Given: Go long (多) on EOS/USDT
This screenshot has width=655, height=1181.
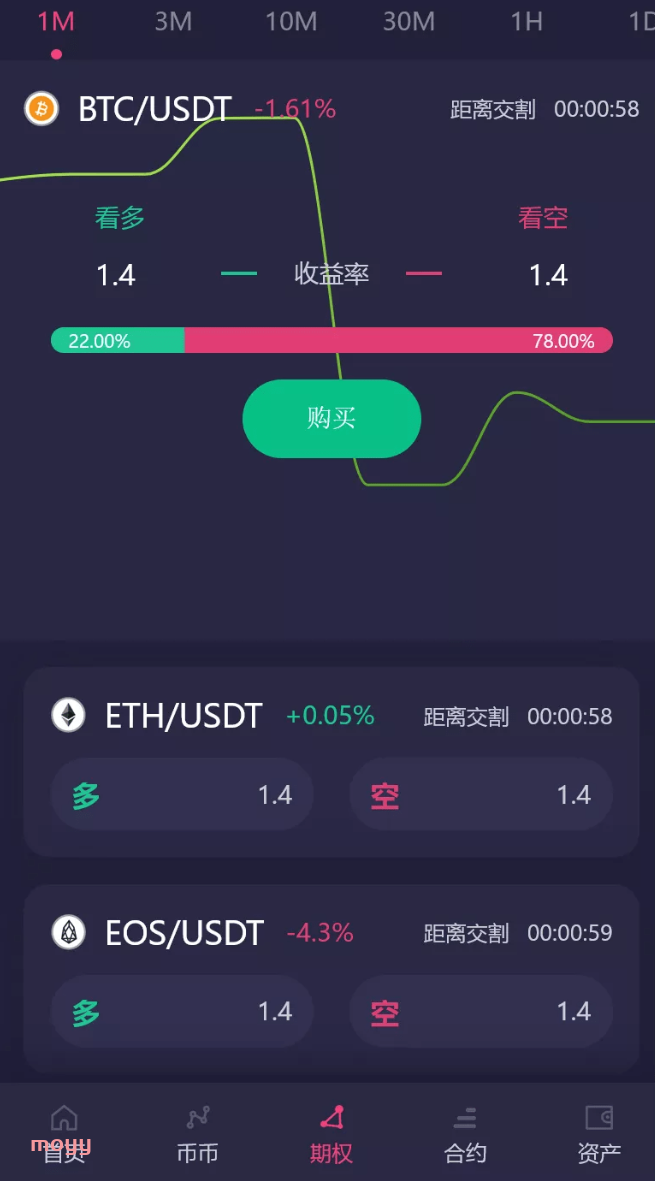Looking at the screenshot, I should [x=182, y=1012].
